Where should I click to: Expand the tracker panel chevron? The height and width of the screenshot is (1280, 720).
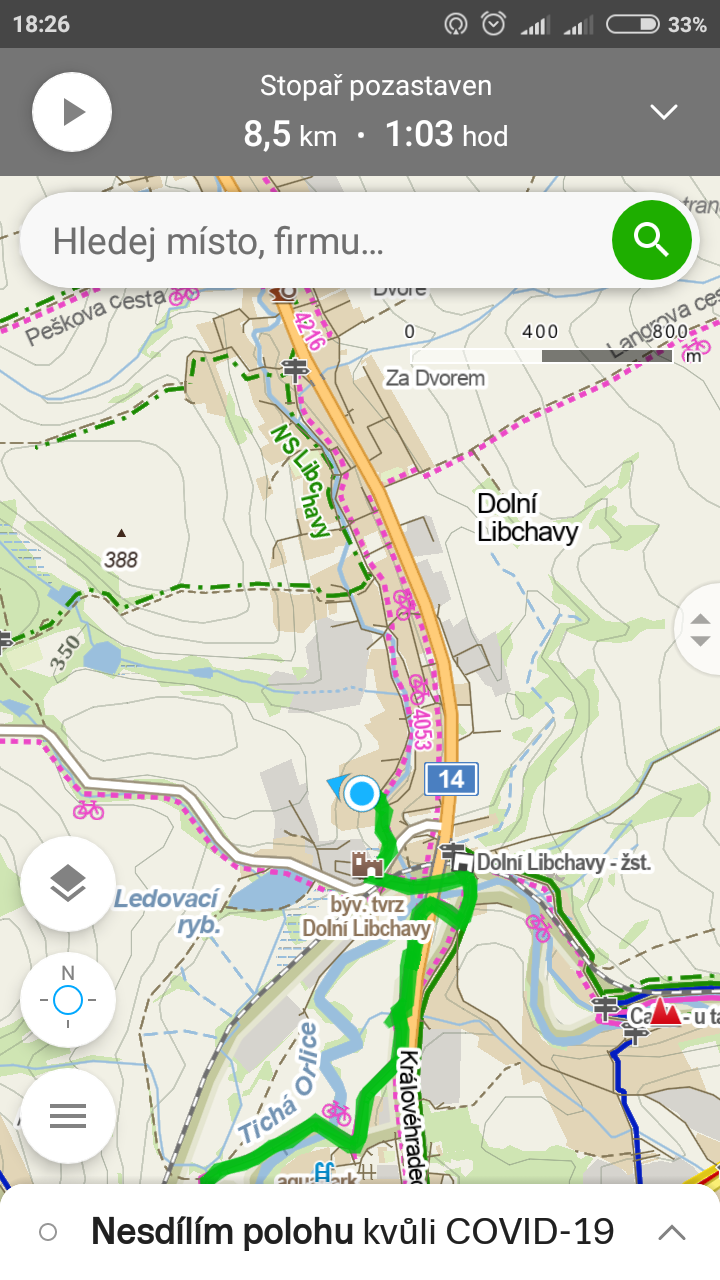coord(664,111)
